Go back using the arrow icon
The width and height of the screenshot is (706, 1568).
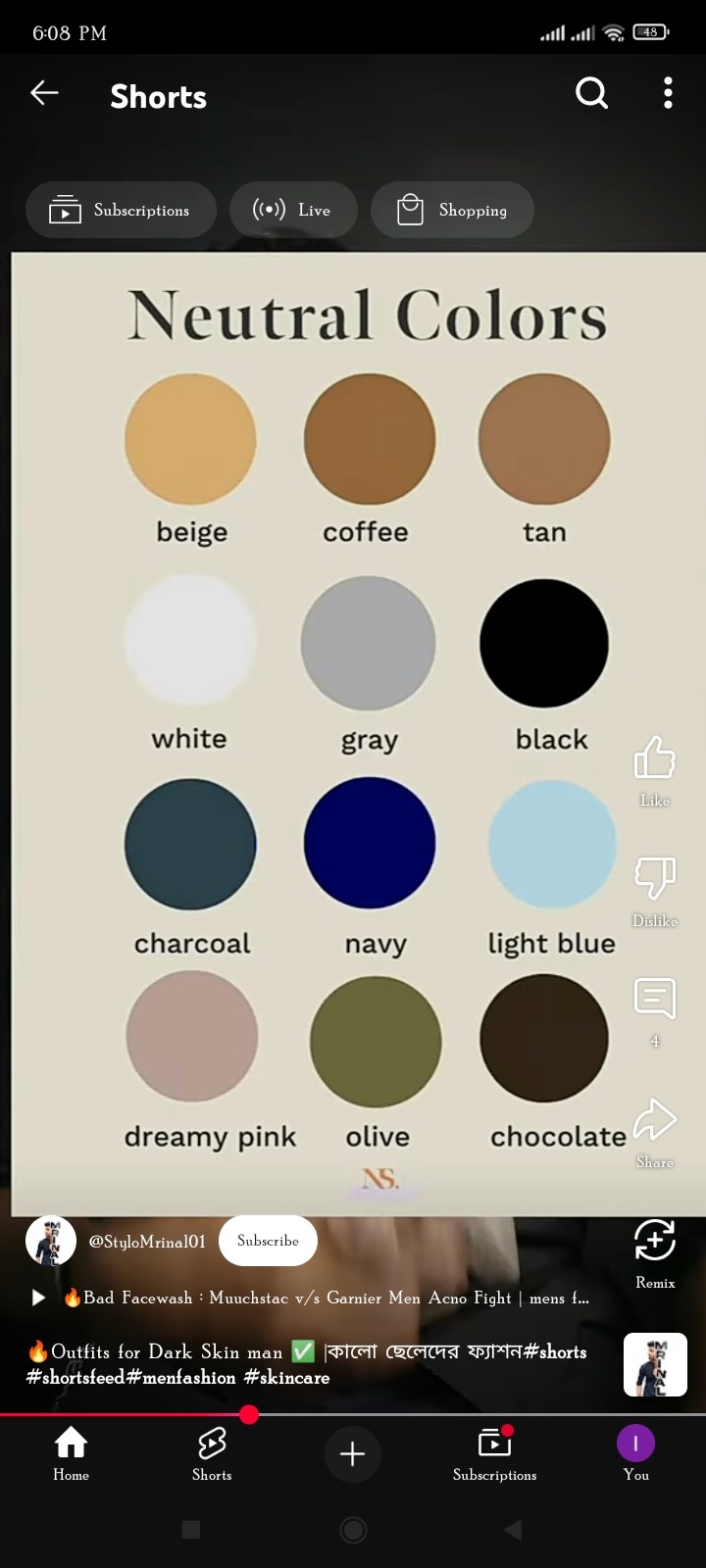45,94
